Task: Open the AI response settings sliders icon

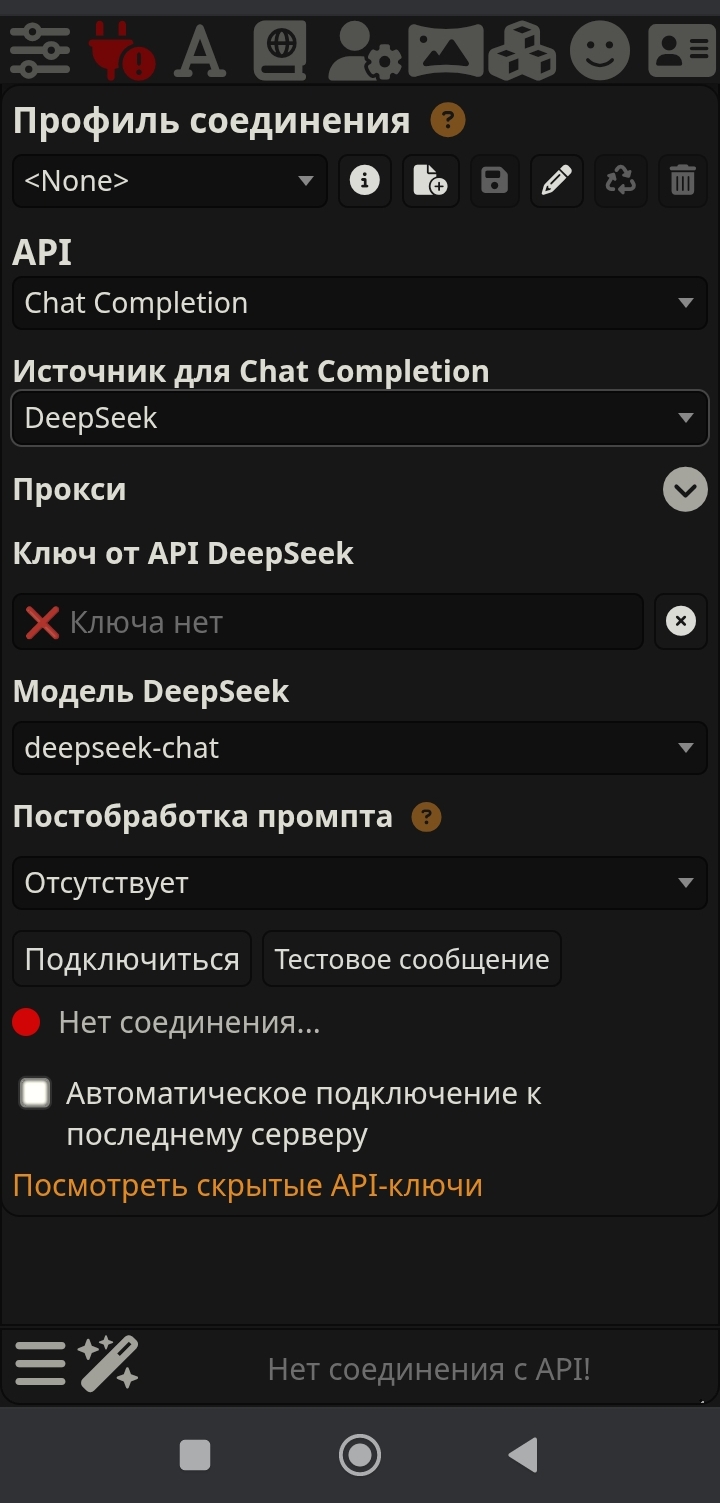Action: click(40, 50)
